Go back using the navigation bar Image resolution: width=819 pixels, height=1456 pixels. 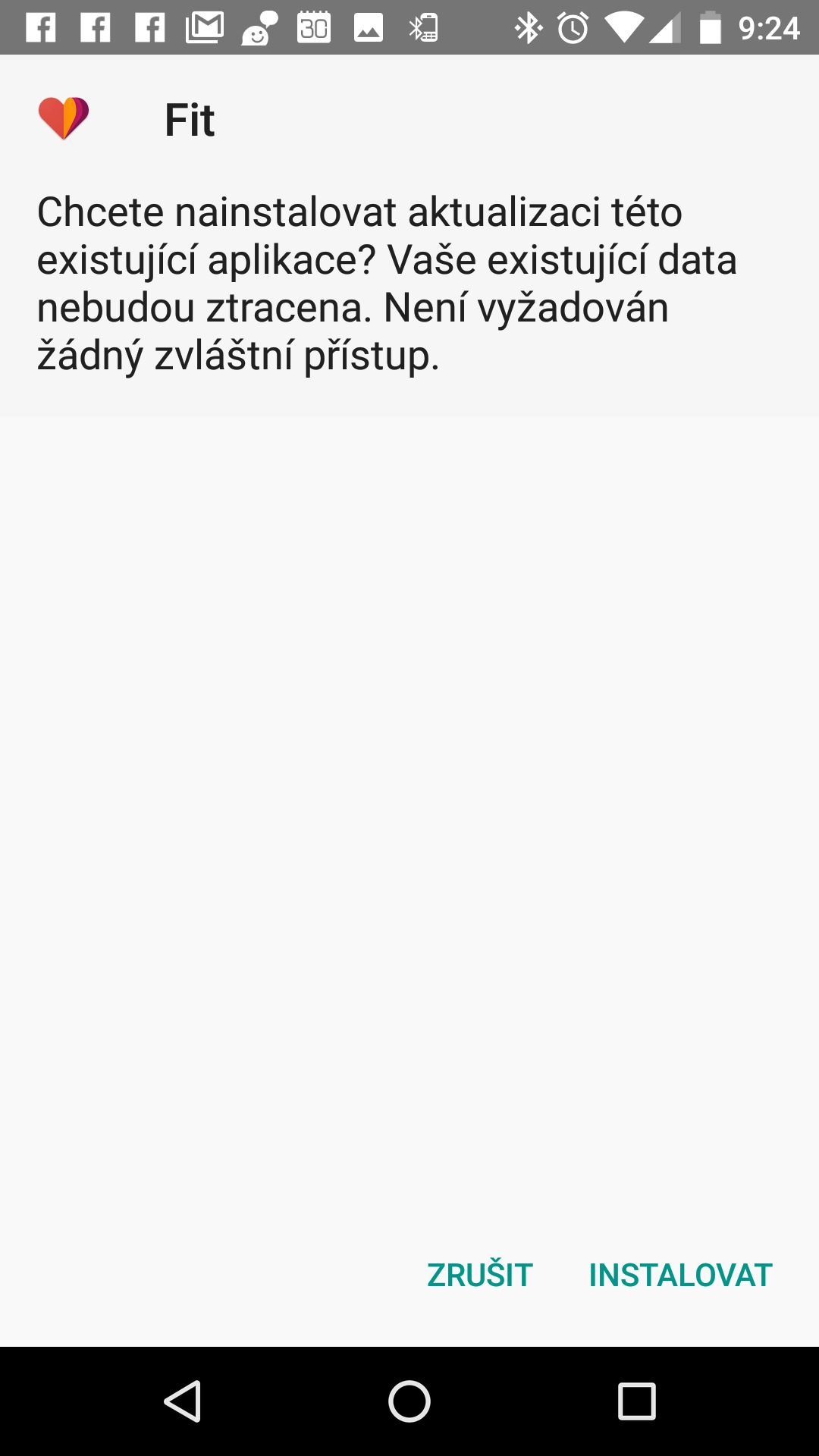click(183, 1401)
